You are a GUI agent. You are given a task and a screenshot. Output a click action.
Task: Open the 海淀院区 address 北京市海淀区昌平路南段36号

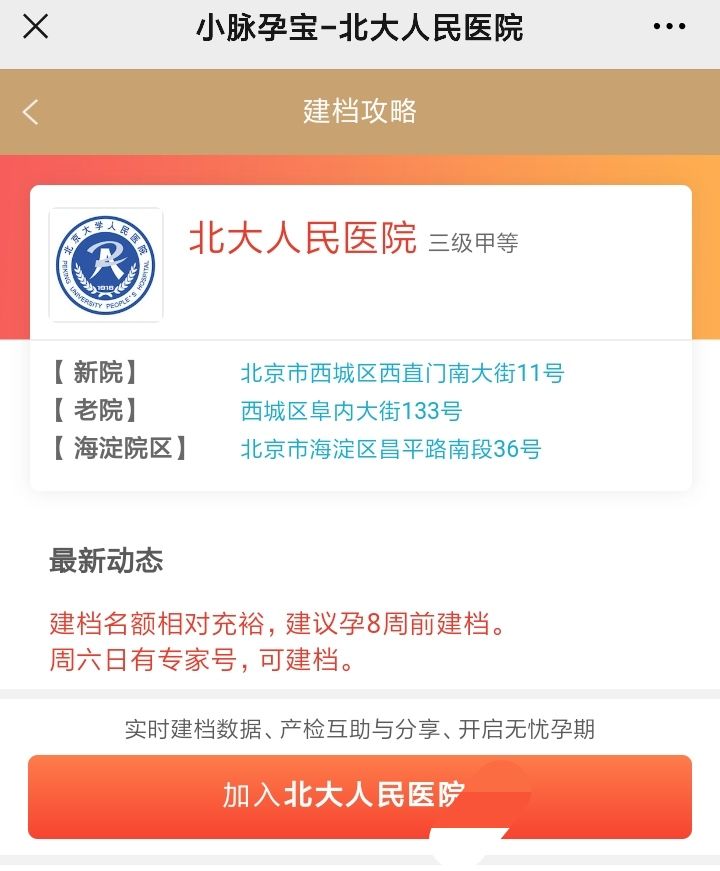(394, 449)
